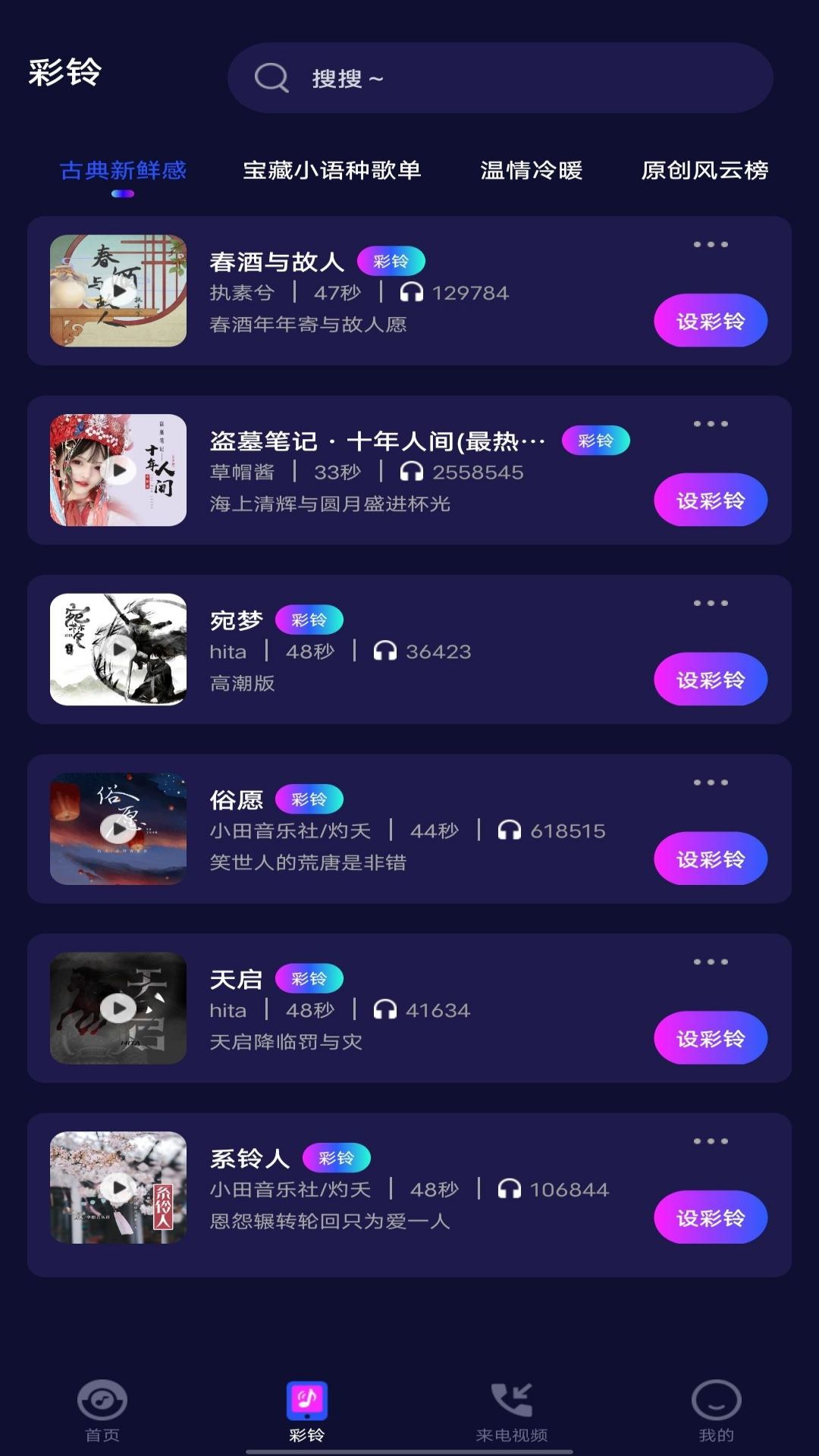Screen dimensions: 819x1456
Task: Tap the search magnifier icon
Action: [x=271, y=77]
